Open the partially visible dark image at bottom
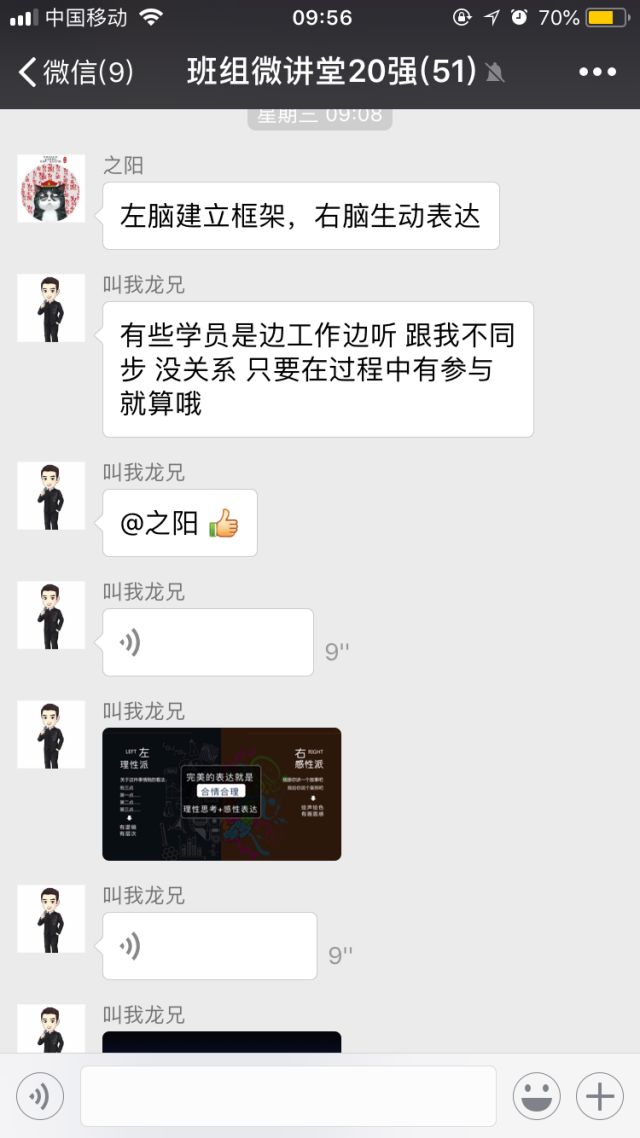Screen dimensions: 640x1138 pyautogui.click(x=221, y=1041)
